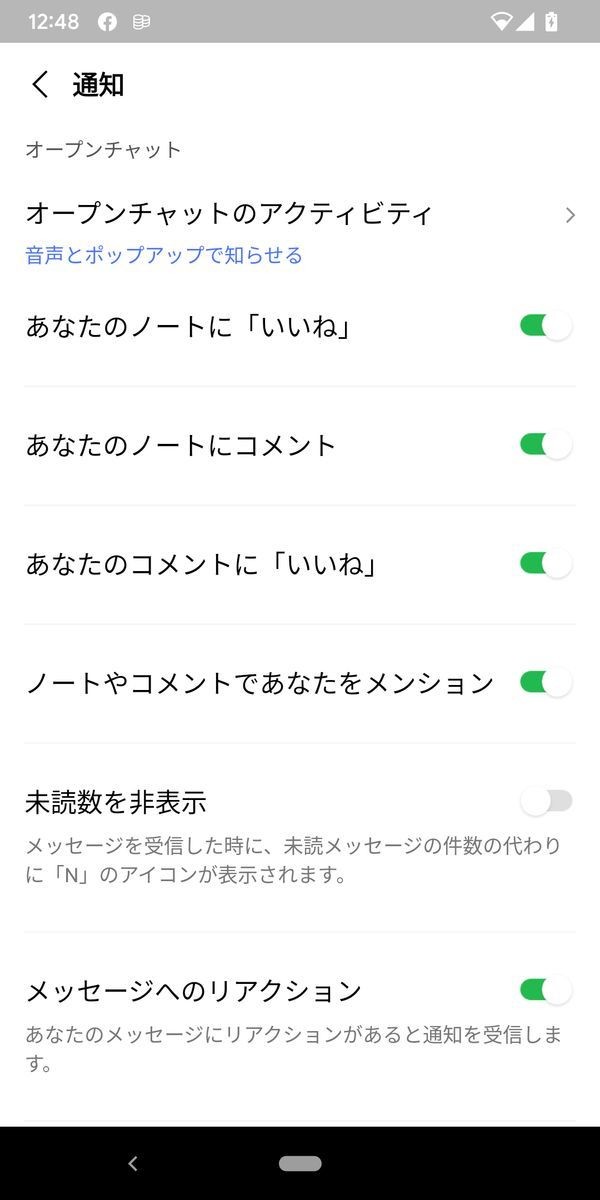Turn off あなたのノートに「いいね」 notifications
Screen dimensions: 600x1200
tap(546, 326)
